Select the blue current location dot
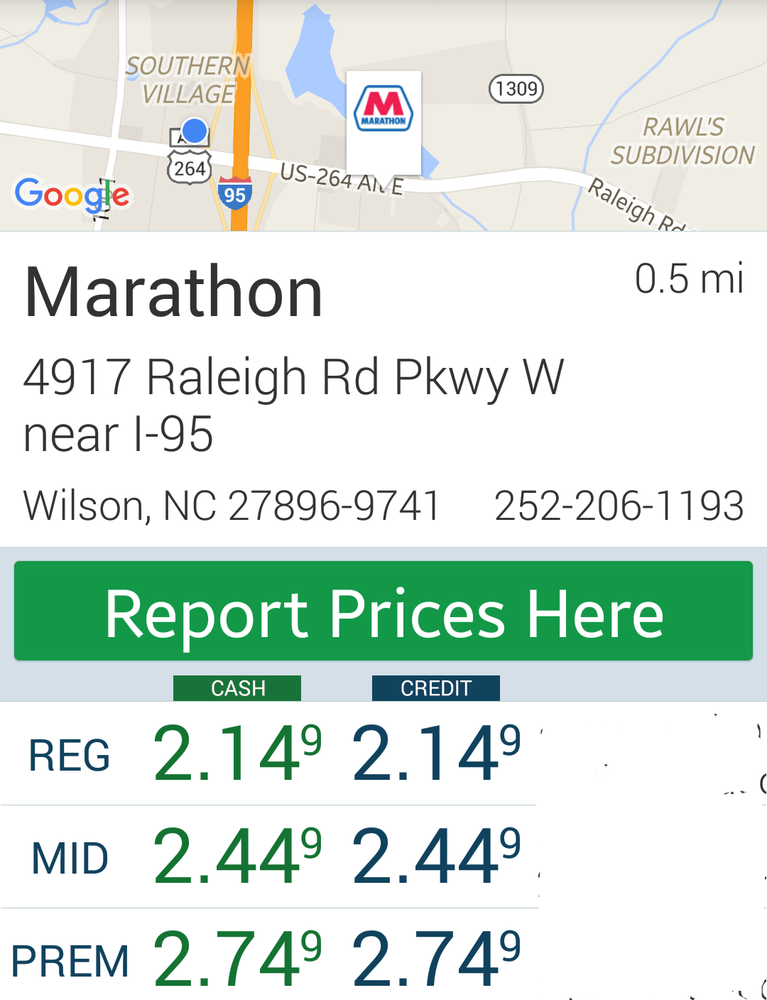Screen dimensions: 767x1000 [x=193, y=130]
